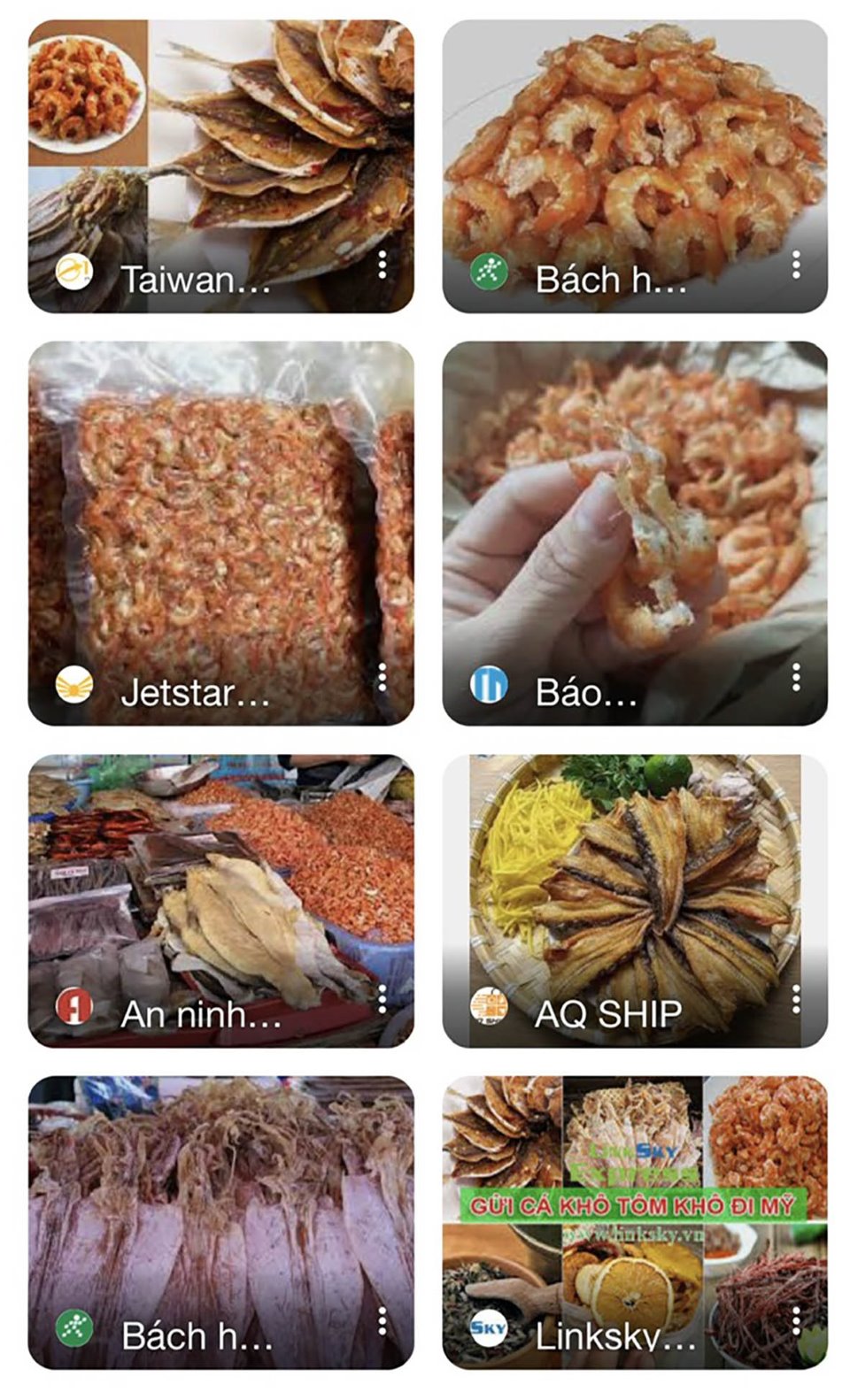Image resolution: width=850 pixels, height=1400 pixels.
Task: Open the AQ SHIP image result
Action: [635, 901]
